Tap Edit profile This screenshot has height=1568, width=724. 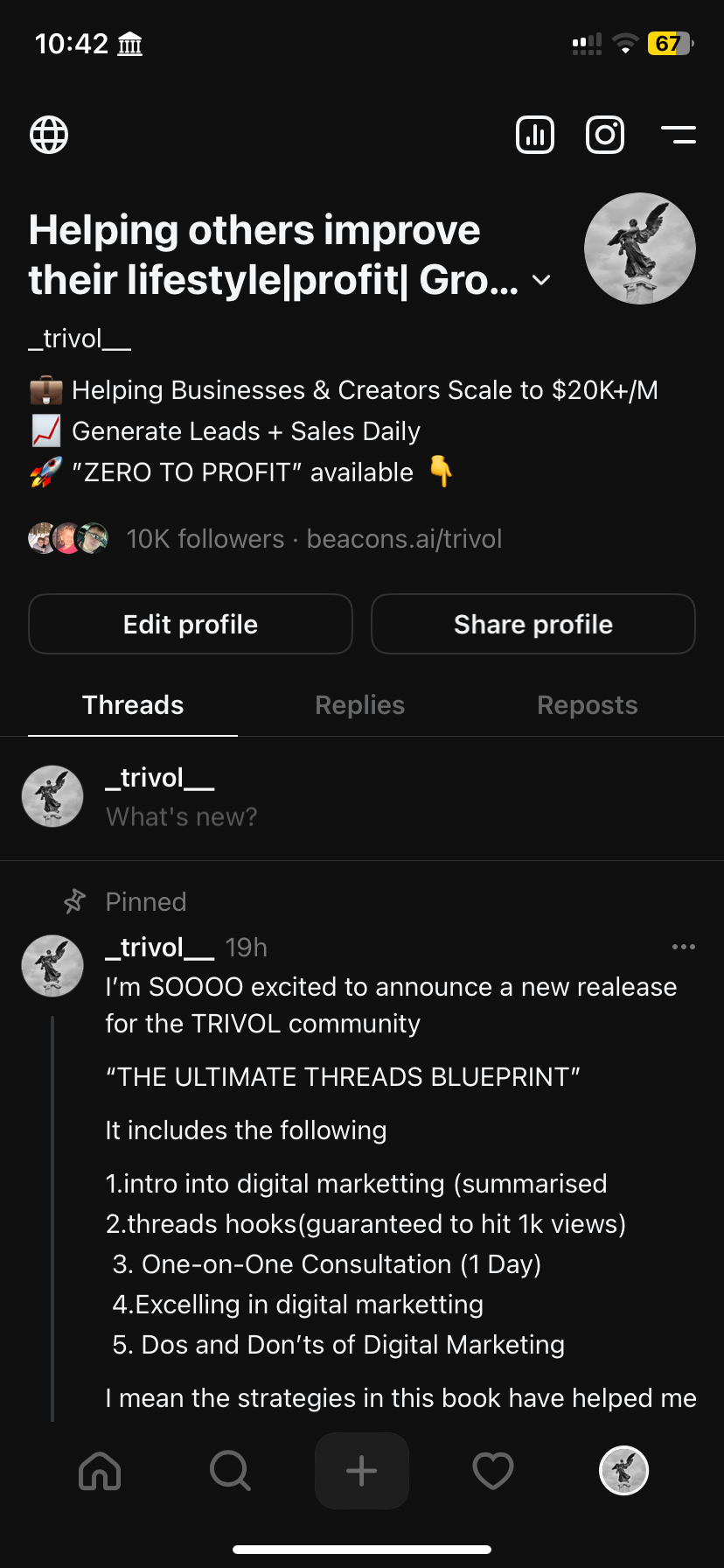191,625
